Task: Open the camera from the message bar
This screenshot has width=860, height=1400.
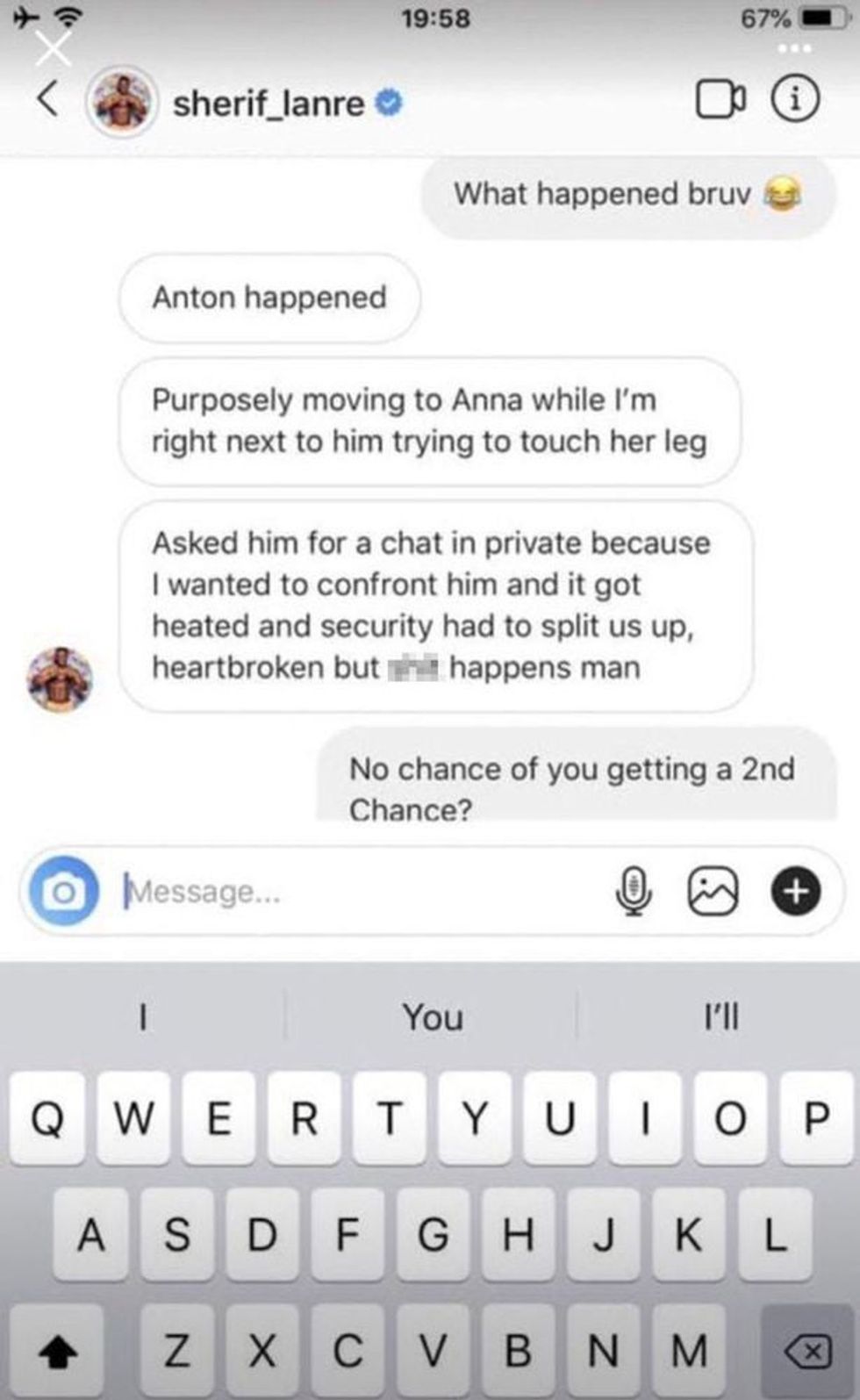Action: coord(63,892)
